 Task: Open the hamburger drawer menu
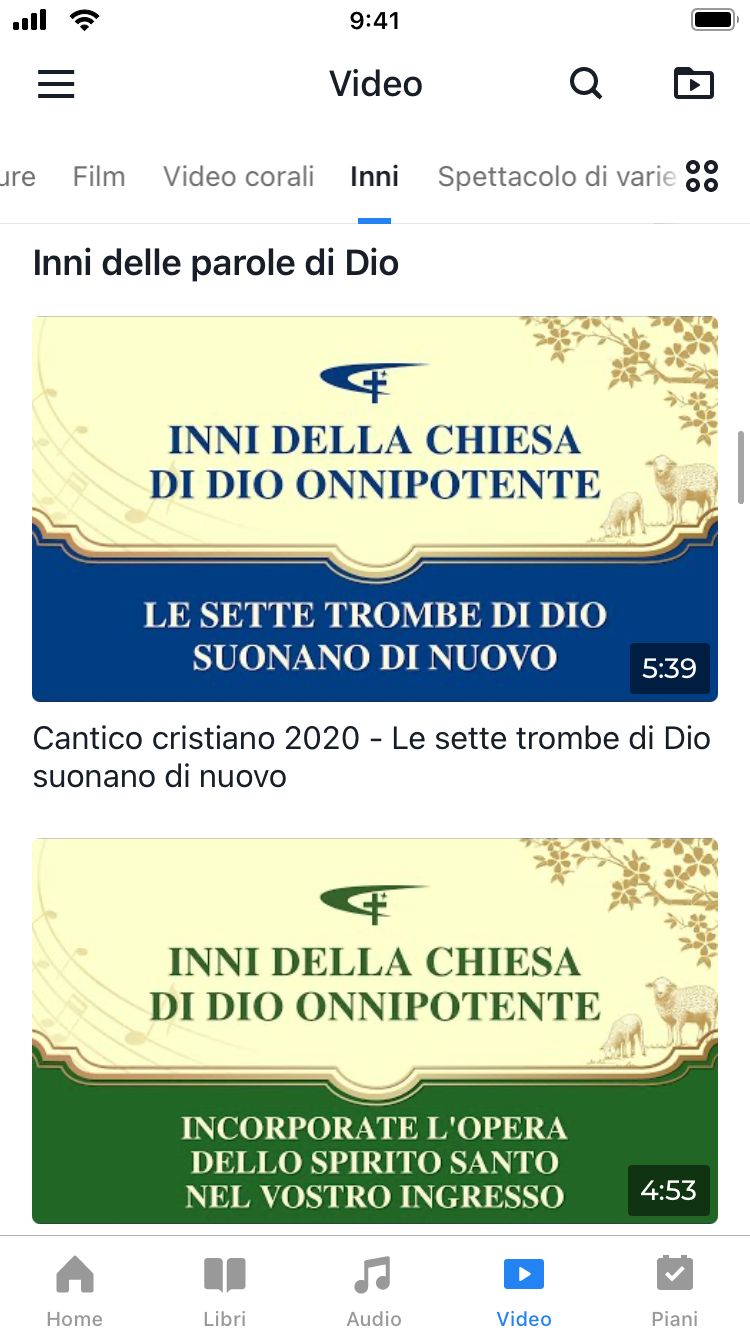point(56,84)
